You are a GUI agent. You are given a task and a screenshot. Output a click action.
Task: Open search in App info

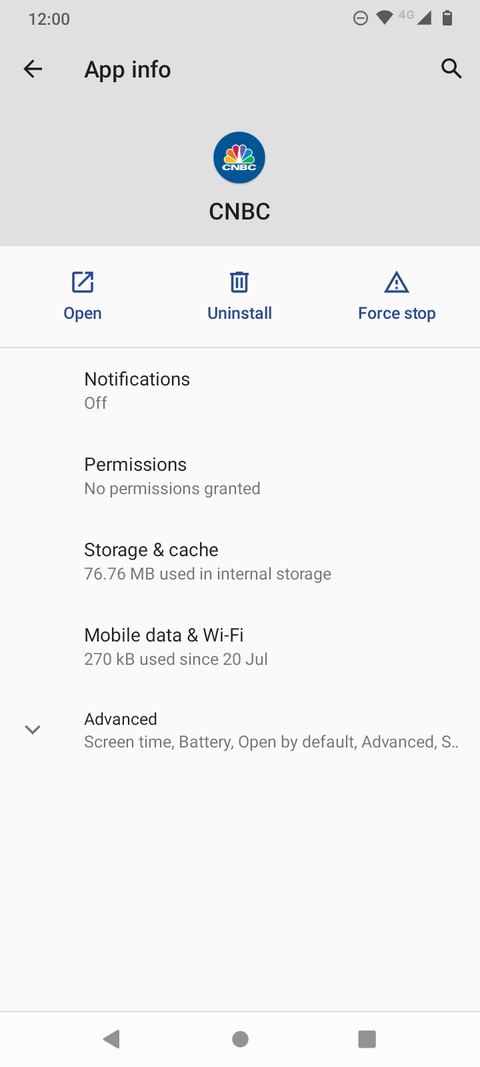tap(451, 69)
